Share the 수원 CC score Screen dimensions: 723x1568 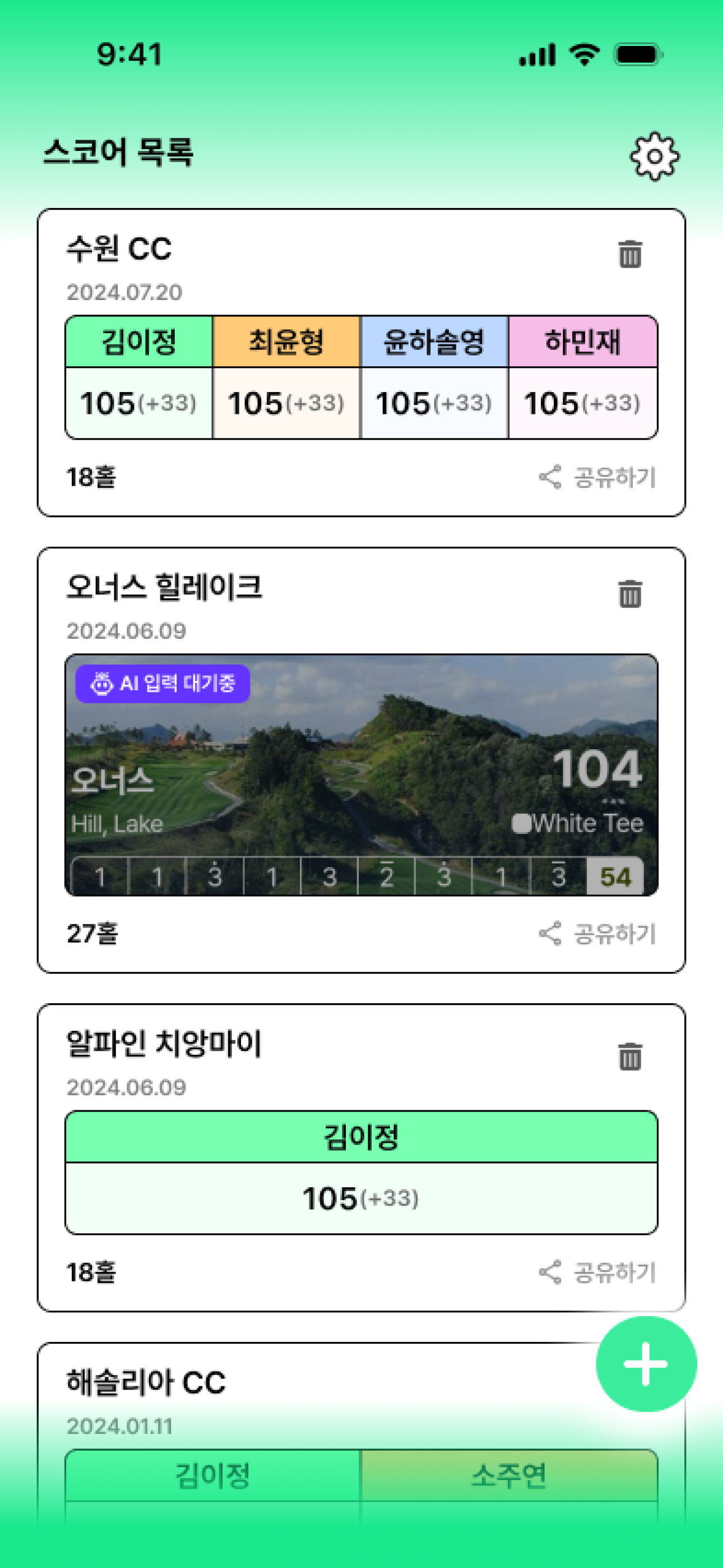(x=597, y=477)
